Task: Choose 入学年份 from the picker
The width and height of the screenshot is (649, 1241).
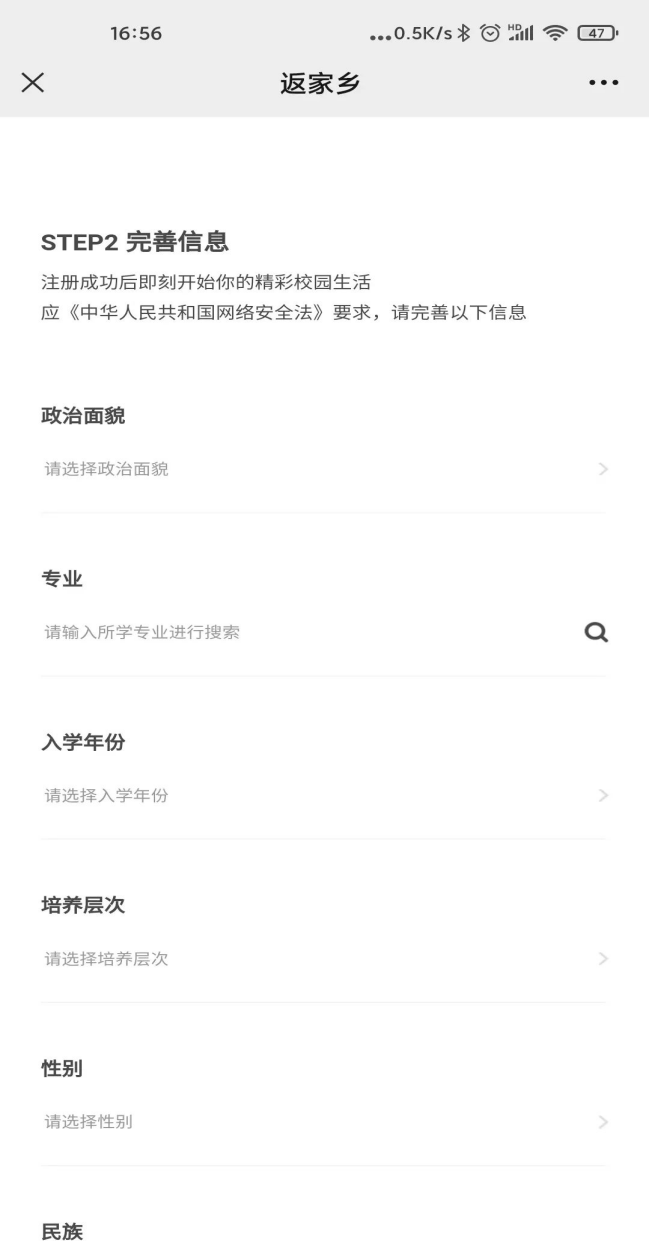Action: (x=322, y=796)
